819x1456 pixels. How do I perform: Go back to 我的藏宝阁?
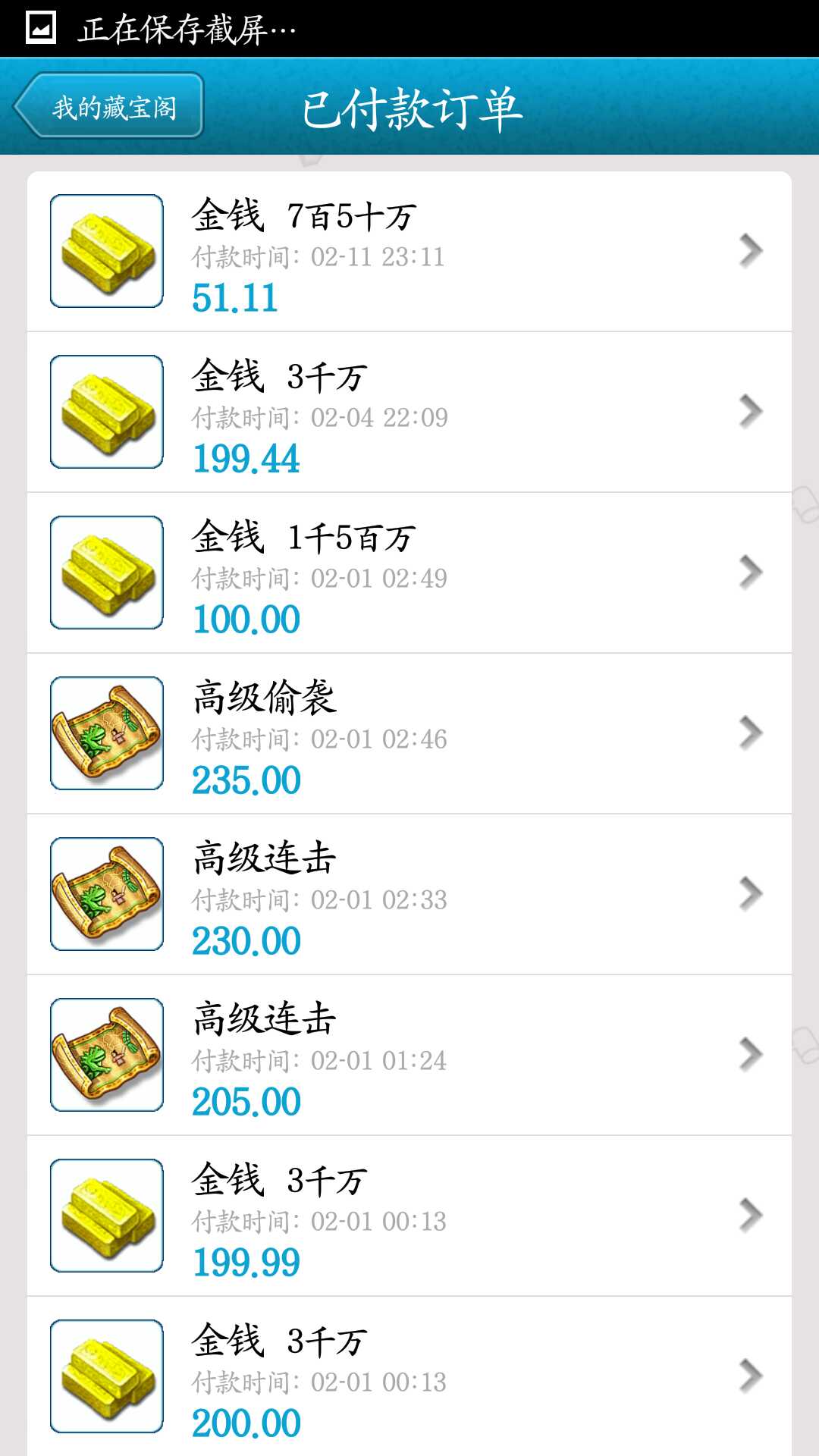tap(109, 106)
